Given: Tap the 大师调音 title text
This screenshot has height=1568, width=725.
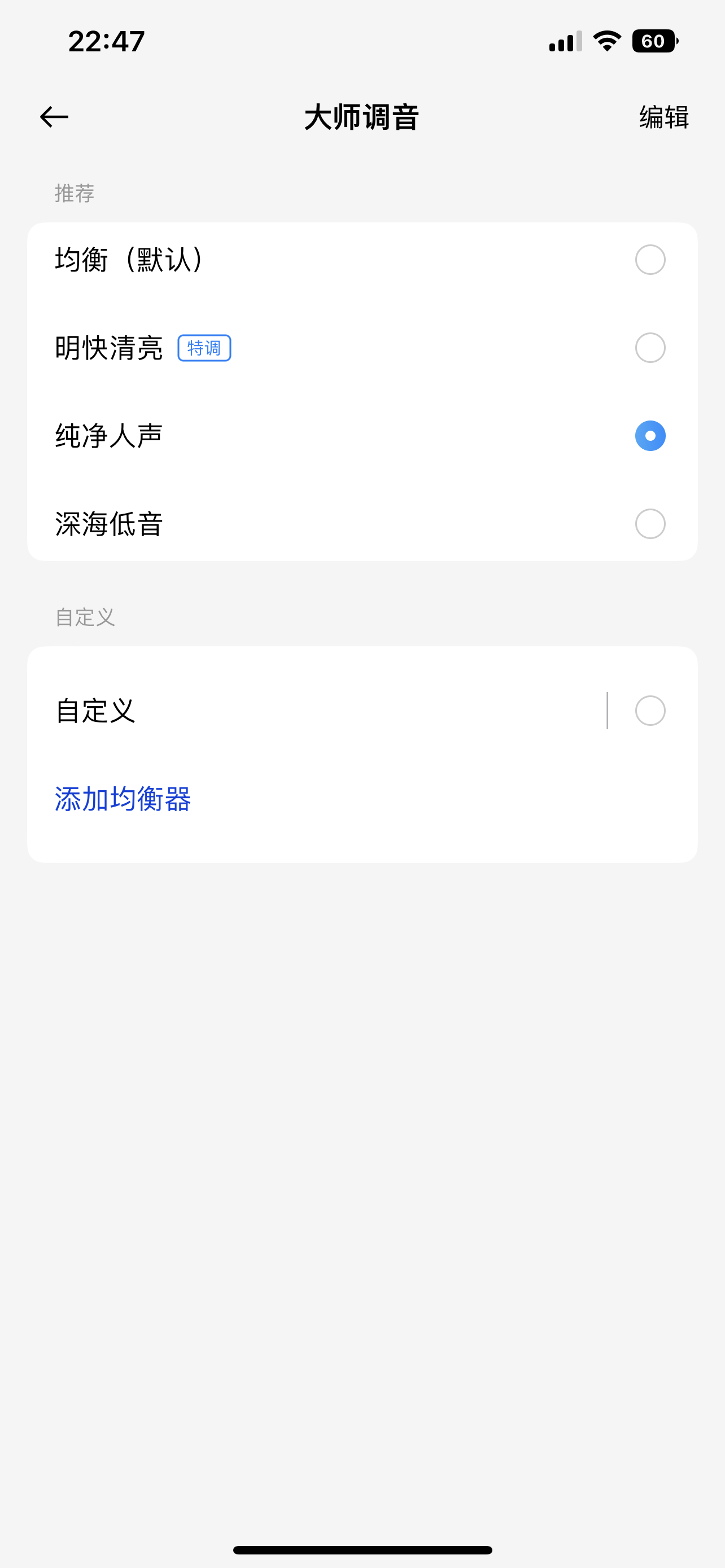Looking at the screenshot, I should coord(362,117).
